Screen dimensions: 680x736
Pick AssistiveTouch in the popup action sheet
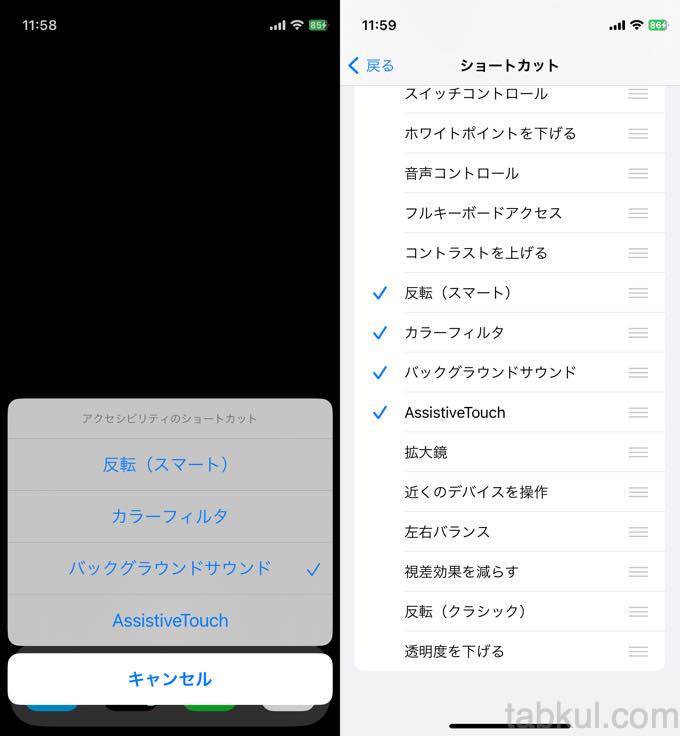(170, 620)
